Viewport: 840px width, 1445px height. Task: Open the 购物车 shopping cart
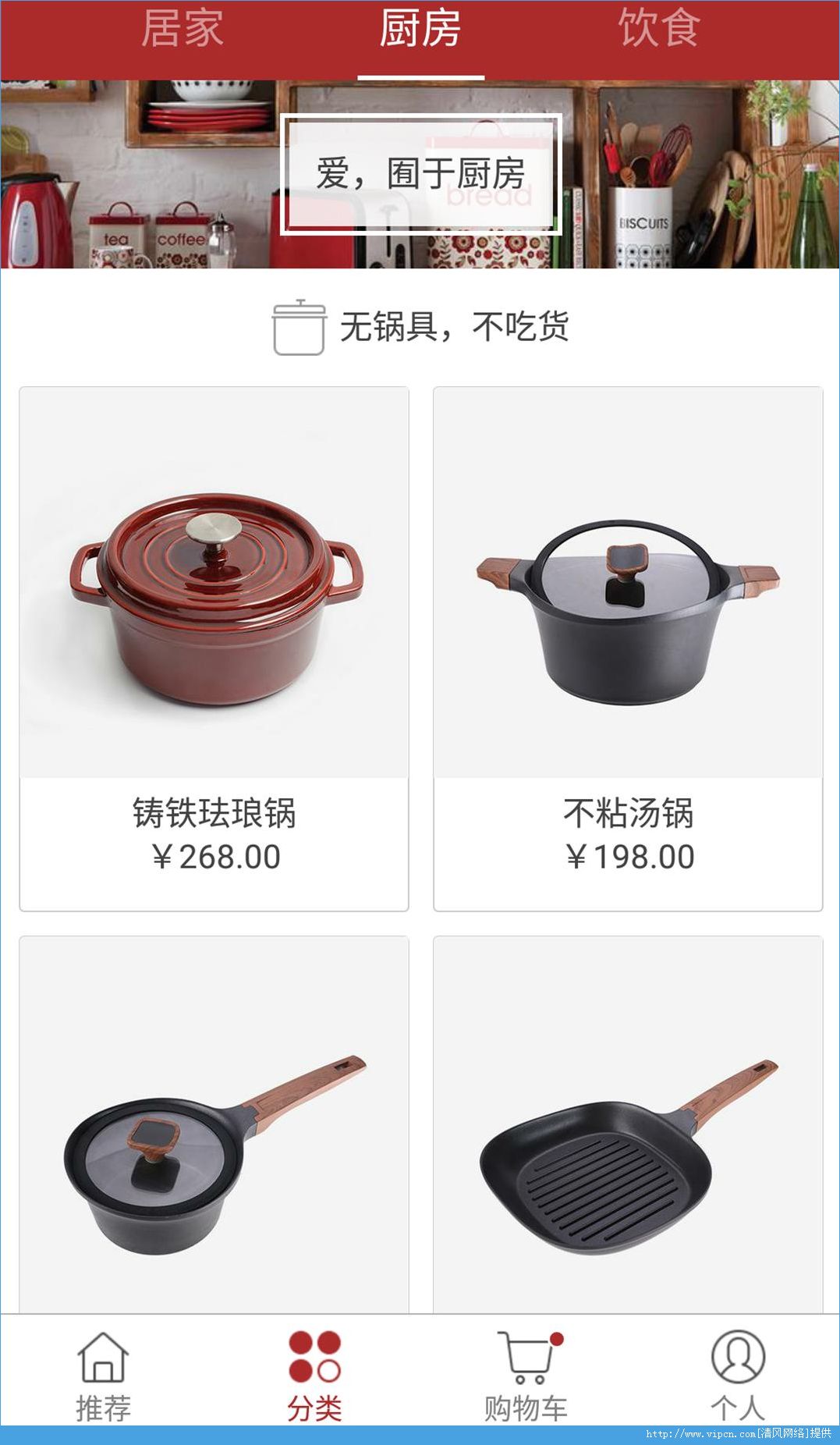(526, 1376)
